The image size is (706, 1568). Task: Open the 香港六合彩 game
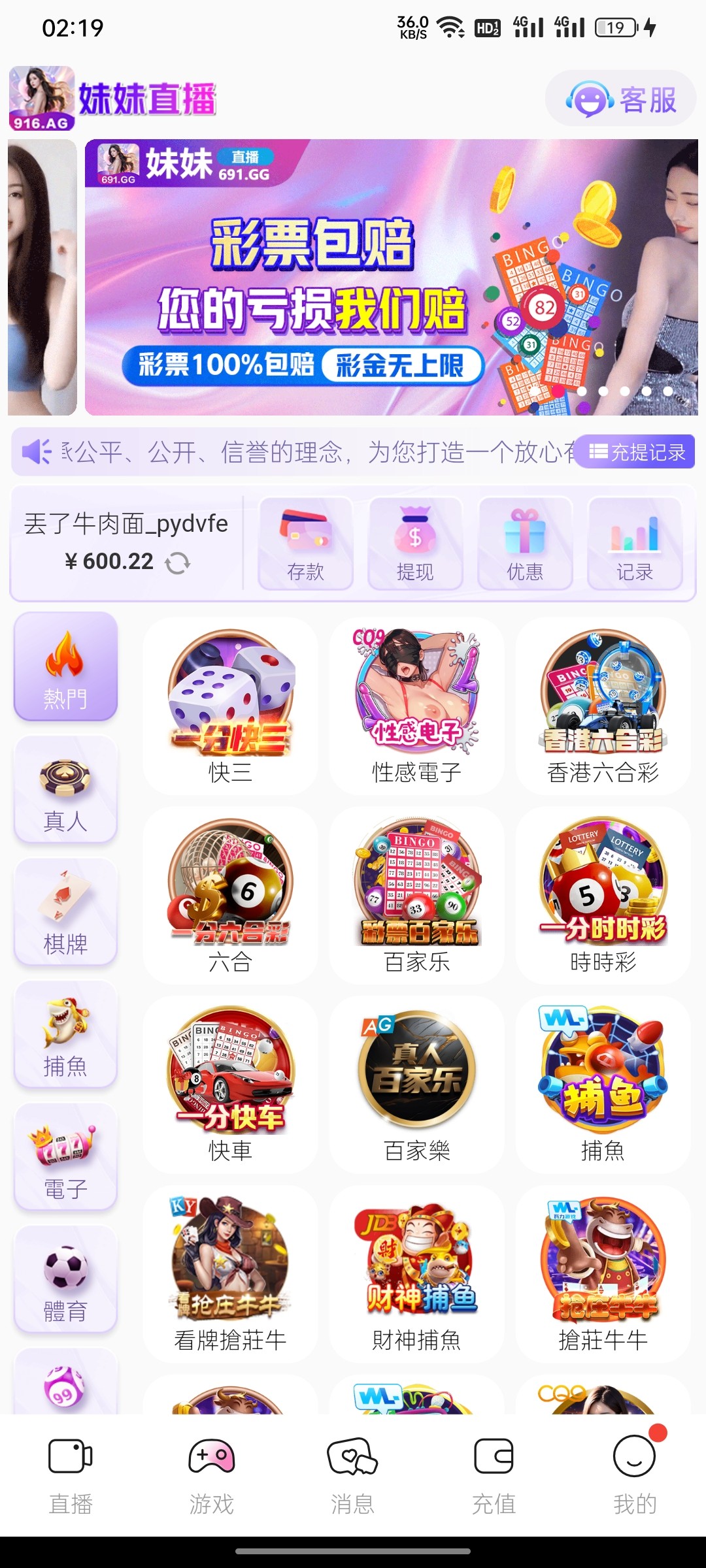coord(603,706)
